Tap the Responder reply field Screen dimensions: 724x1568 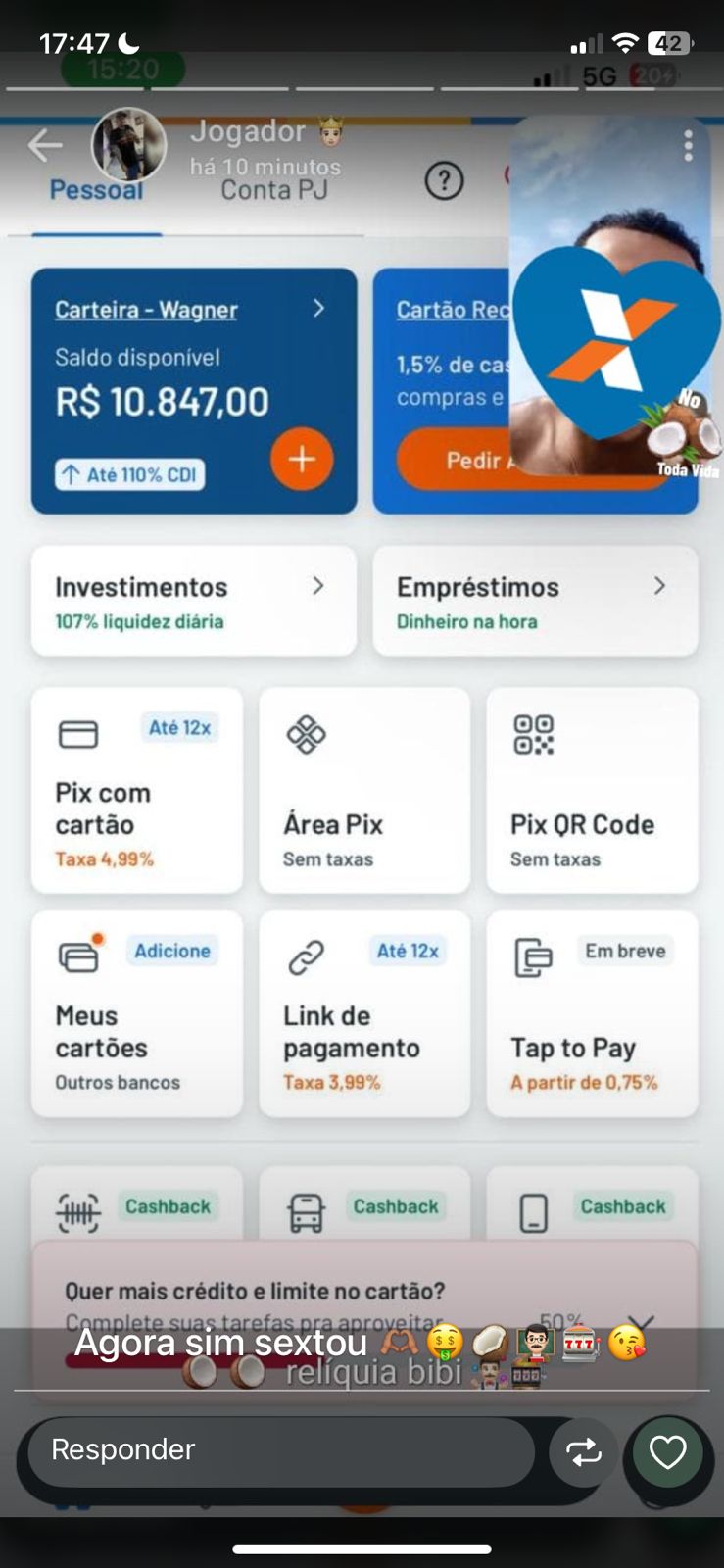(280, 1449)
